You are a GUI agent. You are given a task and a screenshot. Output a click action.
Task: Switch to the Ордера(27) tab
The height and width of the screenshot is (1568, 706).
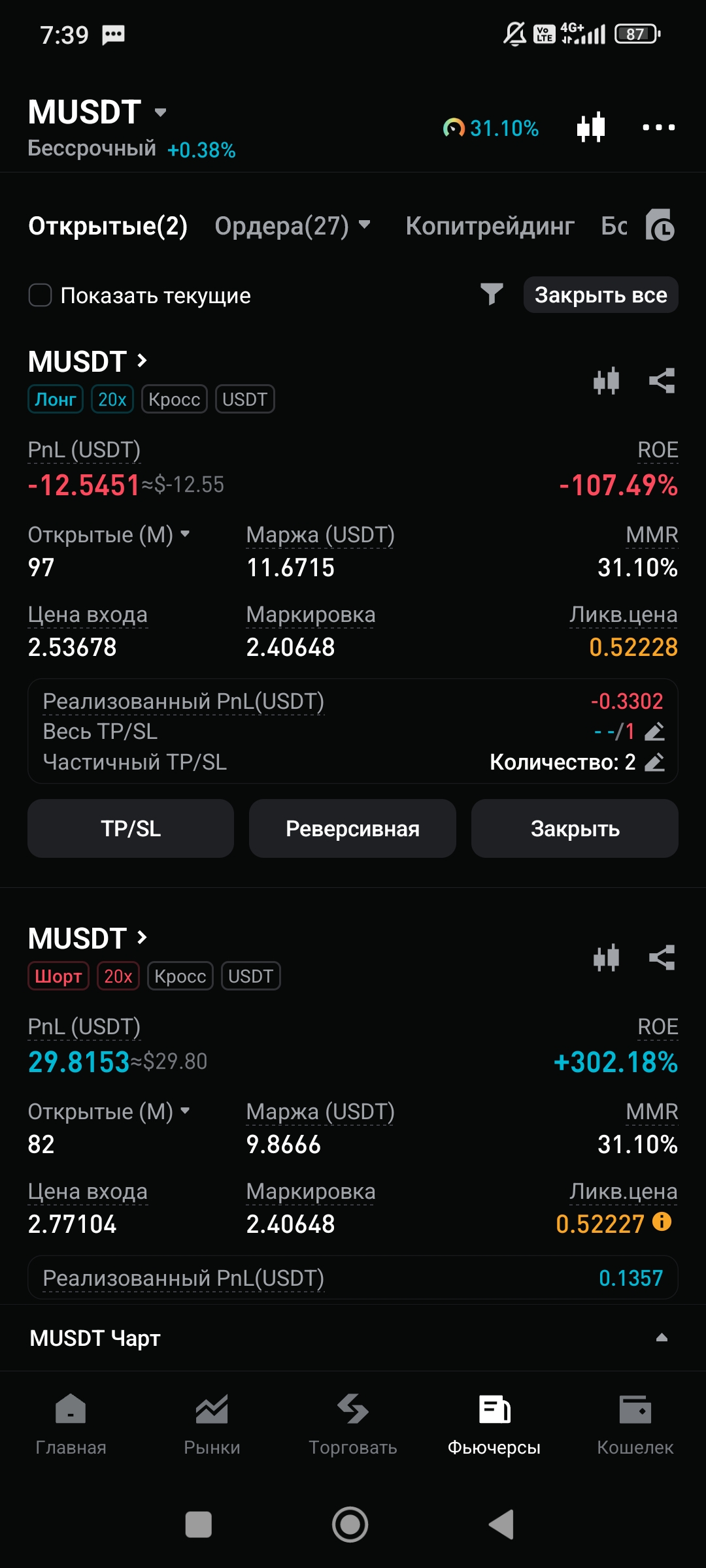292,226
